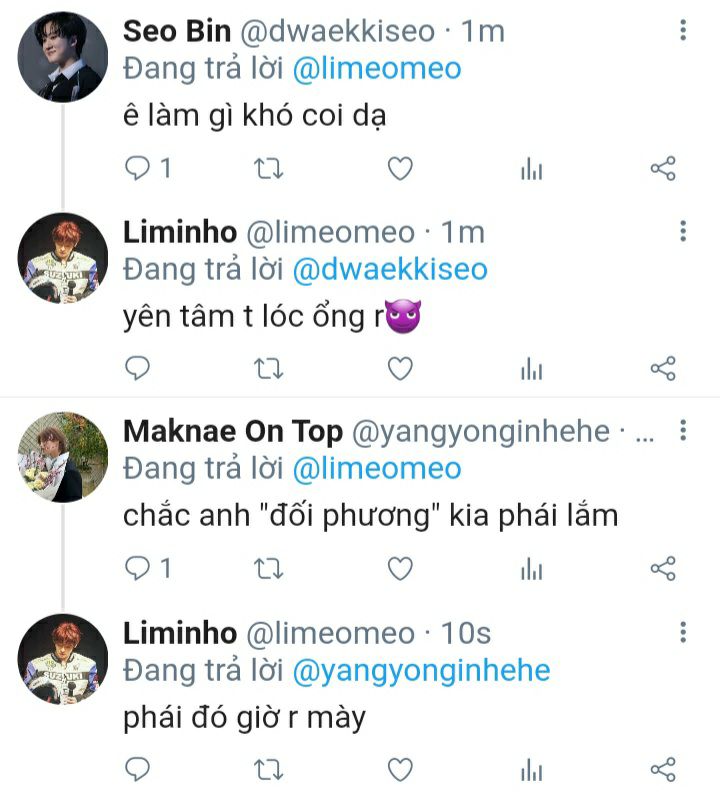Like Liminho's tweet "yên tâm t lóc ổng r"

click(x=400, y=369)
